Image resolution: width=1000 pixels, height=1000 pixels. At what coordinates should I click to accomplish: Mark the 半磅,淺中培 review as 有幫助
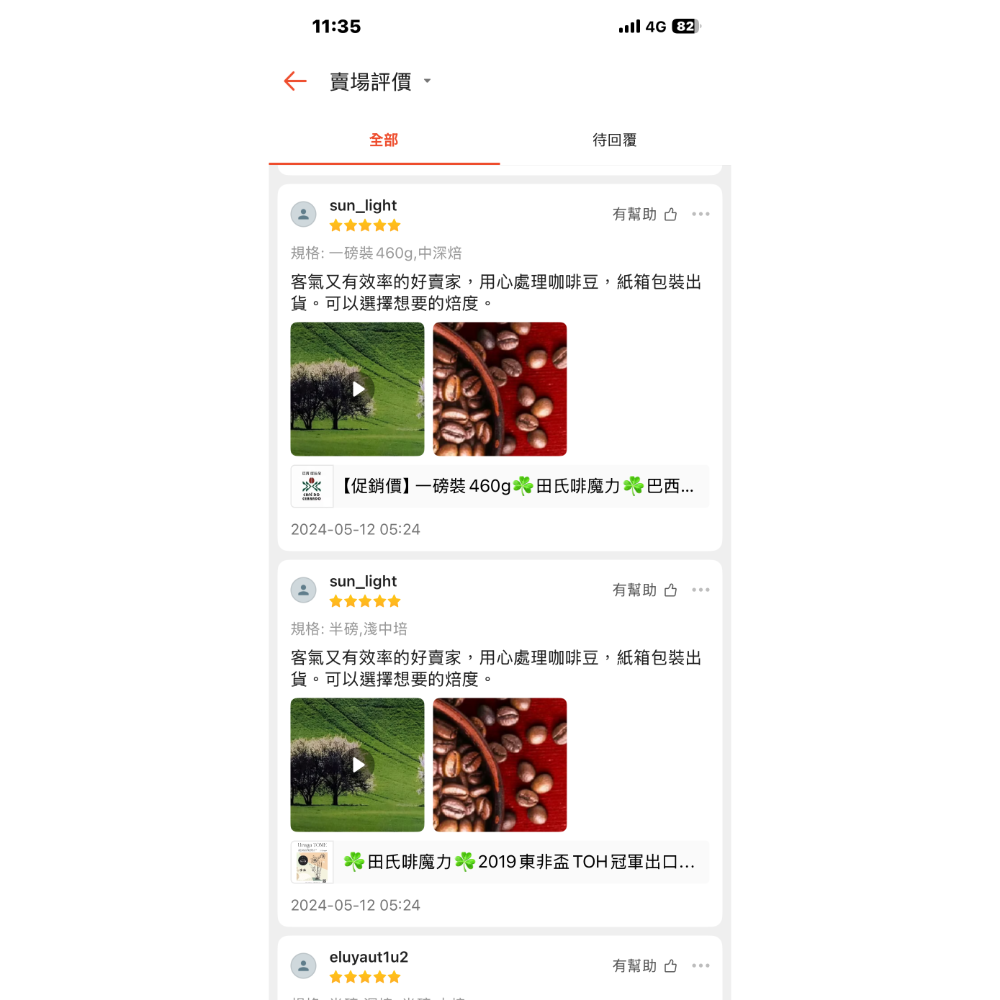645,590
